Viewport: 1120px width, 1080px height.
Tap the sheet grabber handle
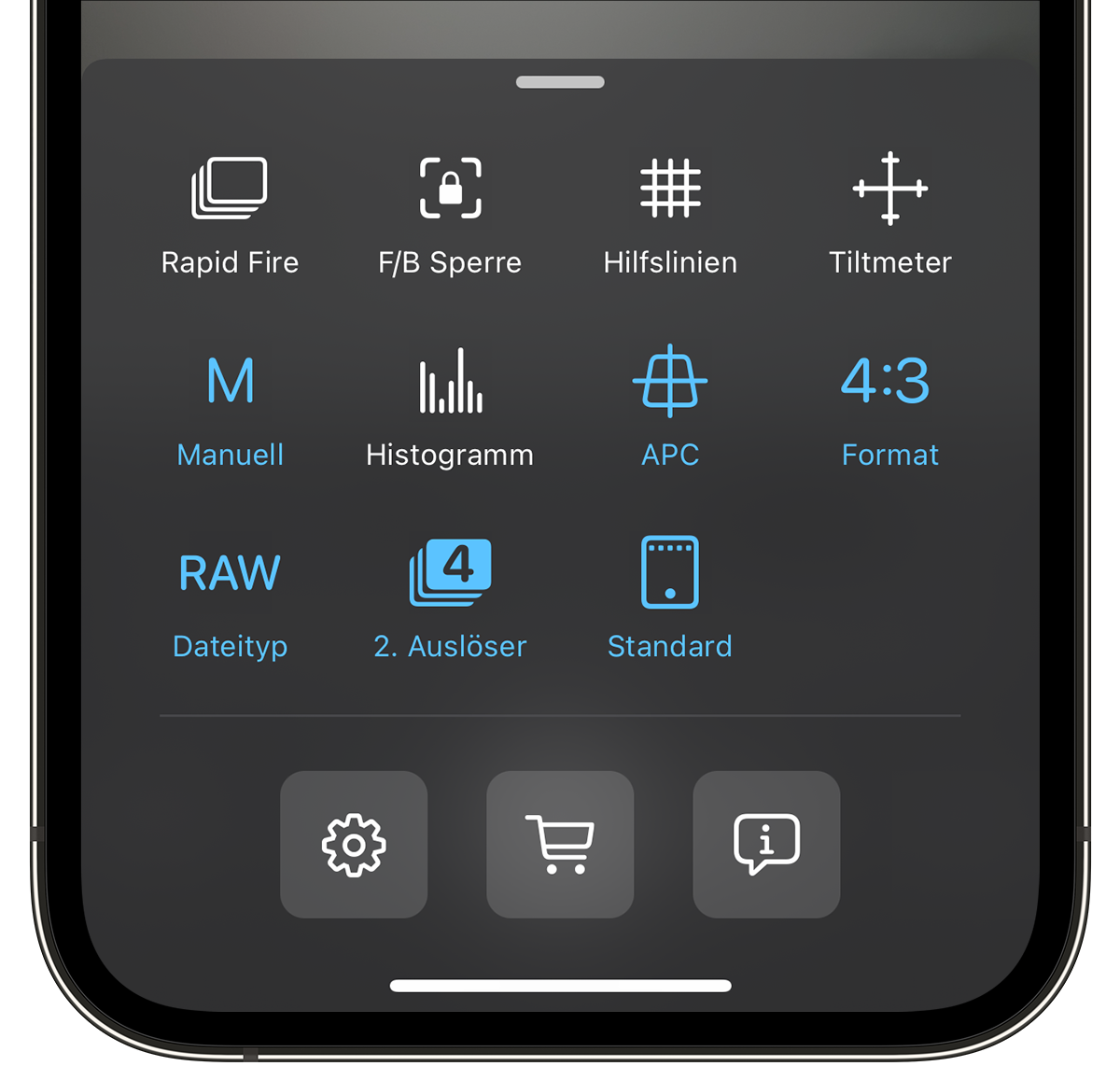point(560,82)
